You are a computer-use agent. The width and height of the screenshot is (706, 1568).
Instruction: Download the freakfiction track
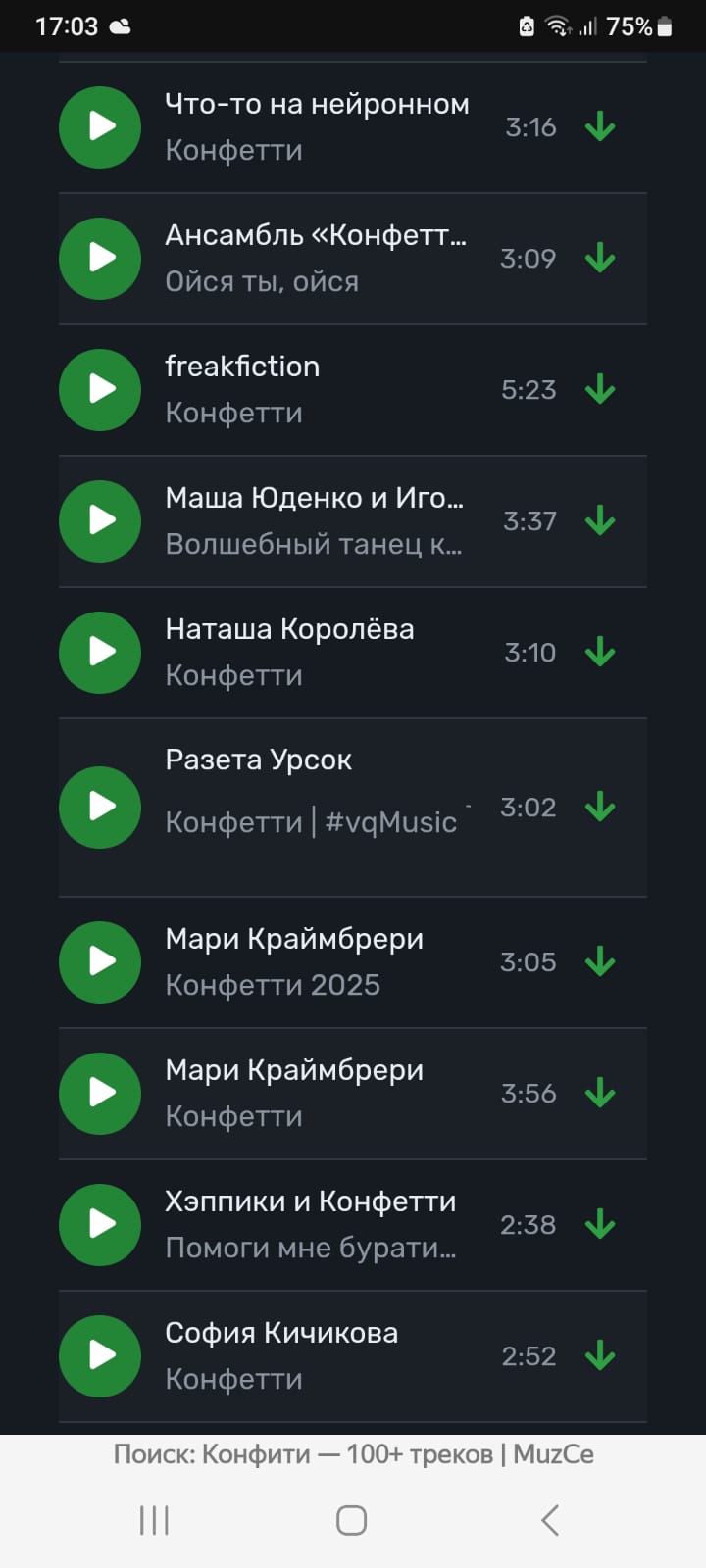coord(600,390)
